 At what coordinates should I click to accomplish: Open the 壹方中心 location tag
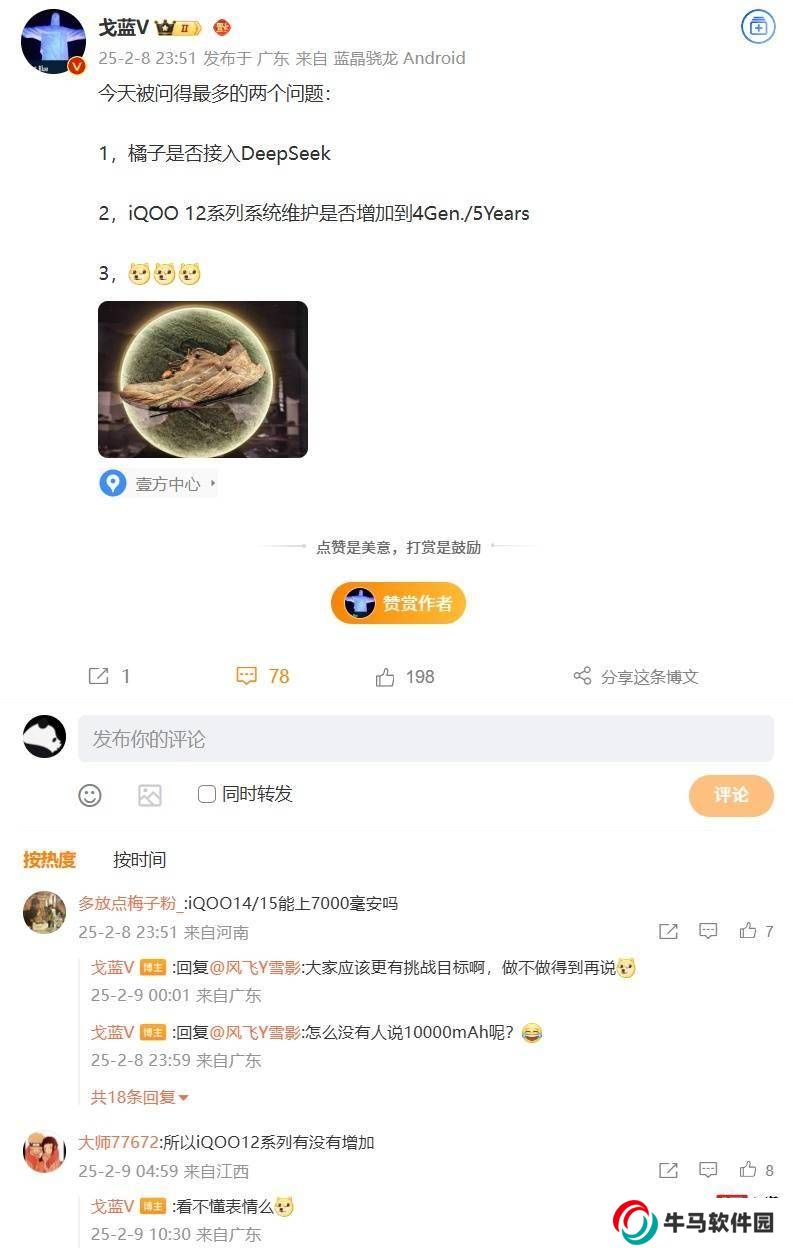point(158,484)
